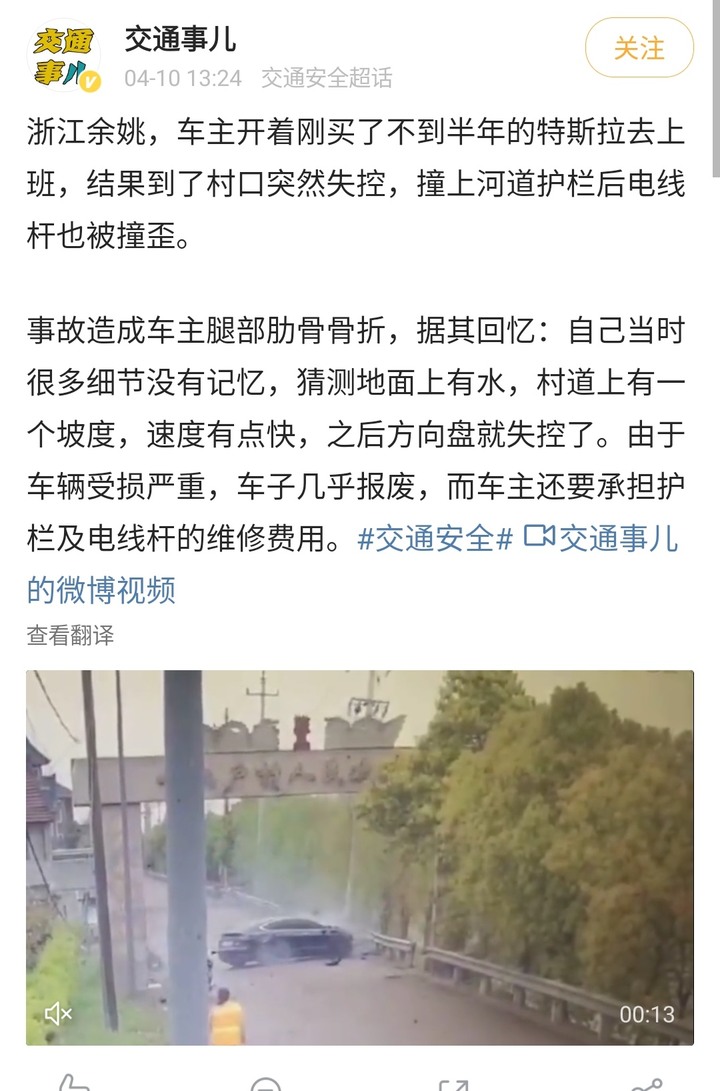This screenshot has height=1091, width=720.
Task: Open 交通事儿's profile avatar
Action: point(64,56)
